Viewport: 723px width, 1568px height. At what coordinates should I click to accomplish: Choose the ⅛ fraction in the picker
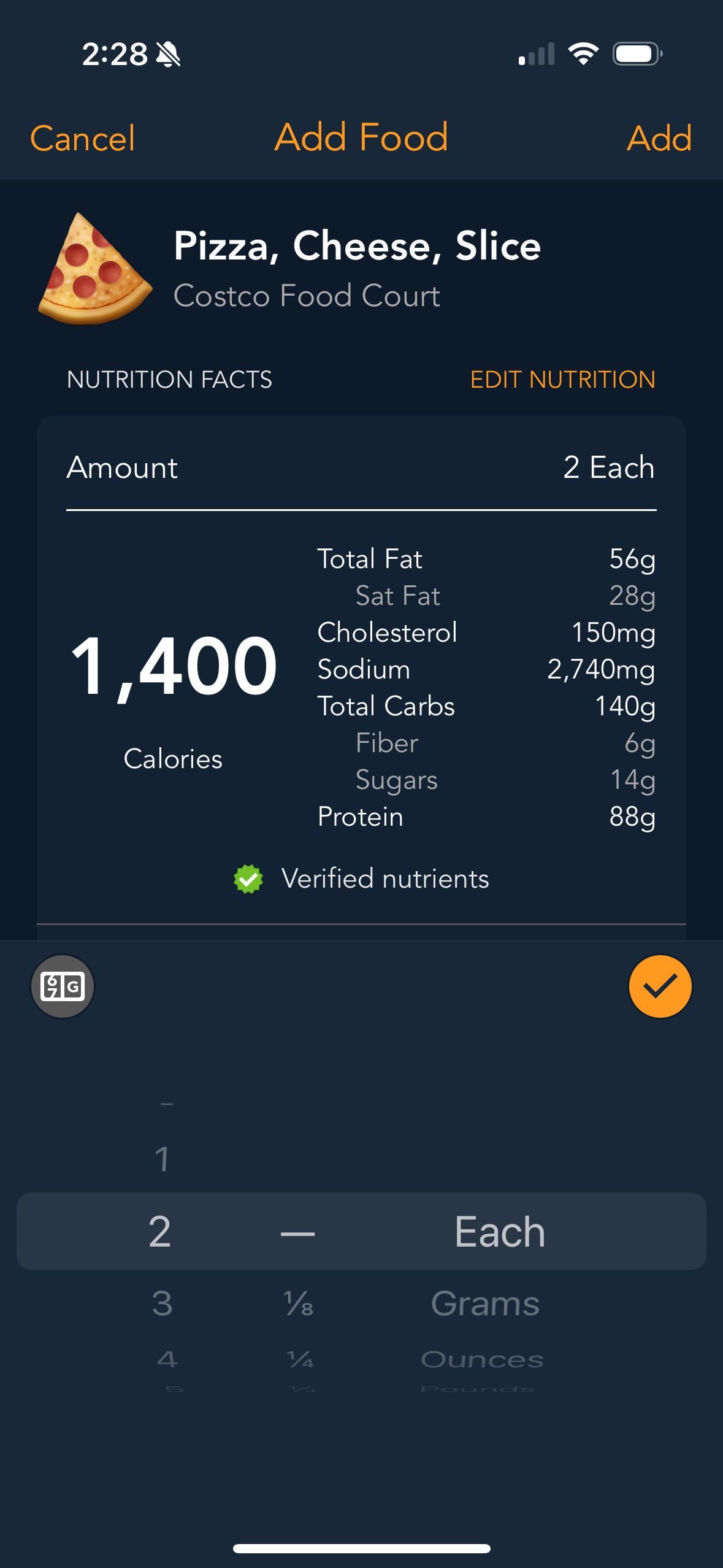[x=299, y=1303]
